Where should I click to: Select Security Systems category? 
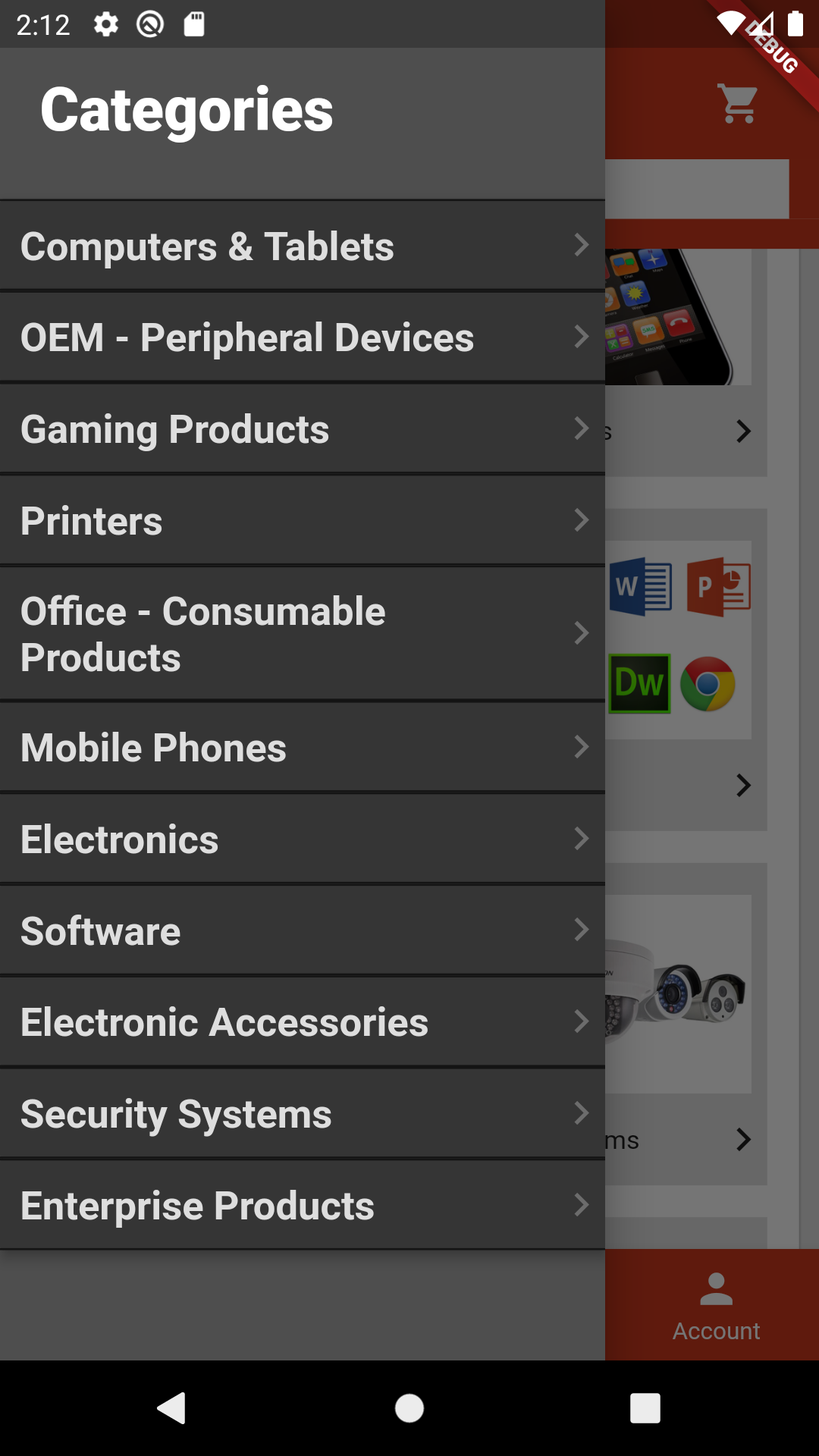pyautogui.click(x=302, y=1114)
